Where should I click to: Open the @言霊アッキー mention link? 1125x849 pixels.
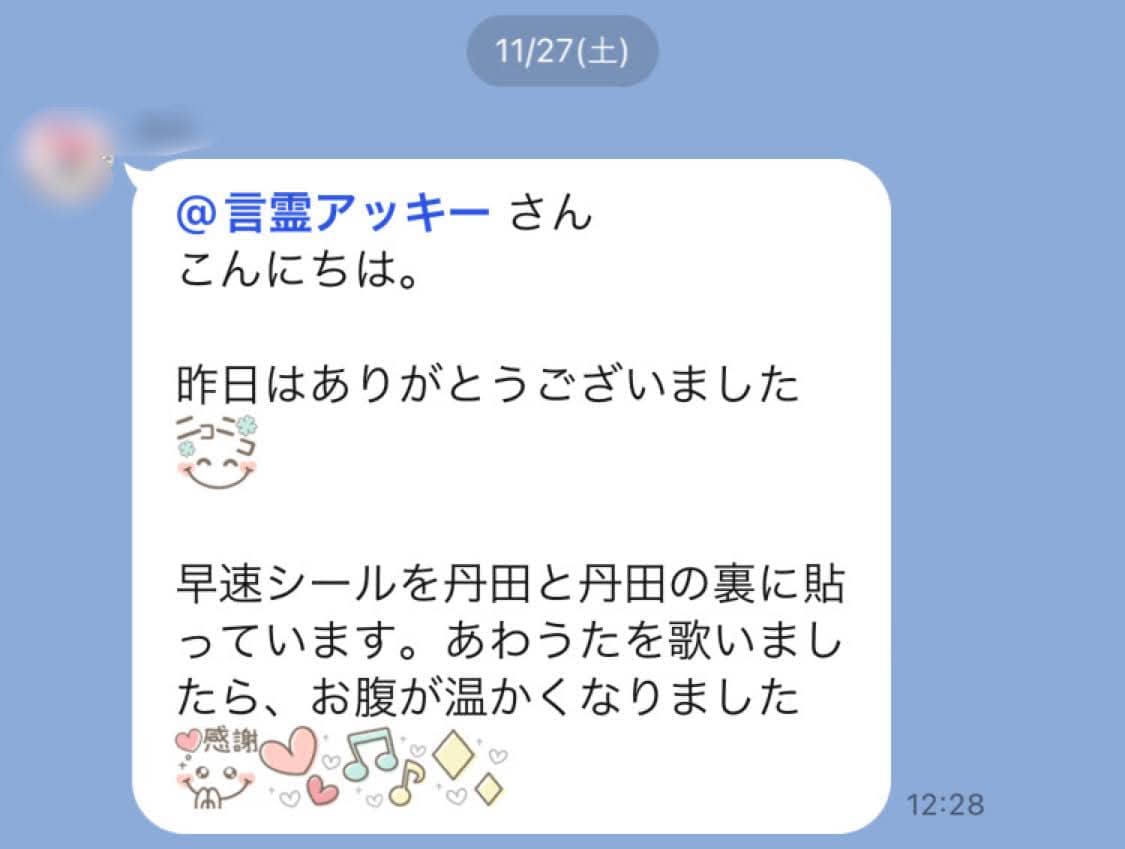coord(333,213)
